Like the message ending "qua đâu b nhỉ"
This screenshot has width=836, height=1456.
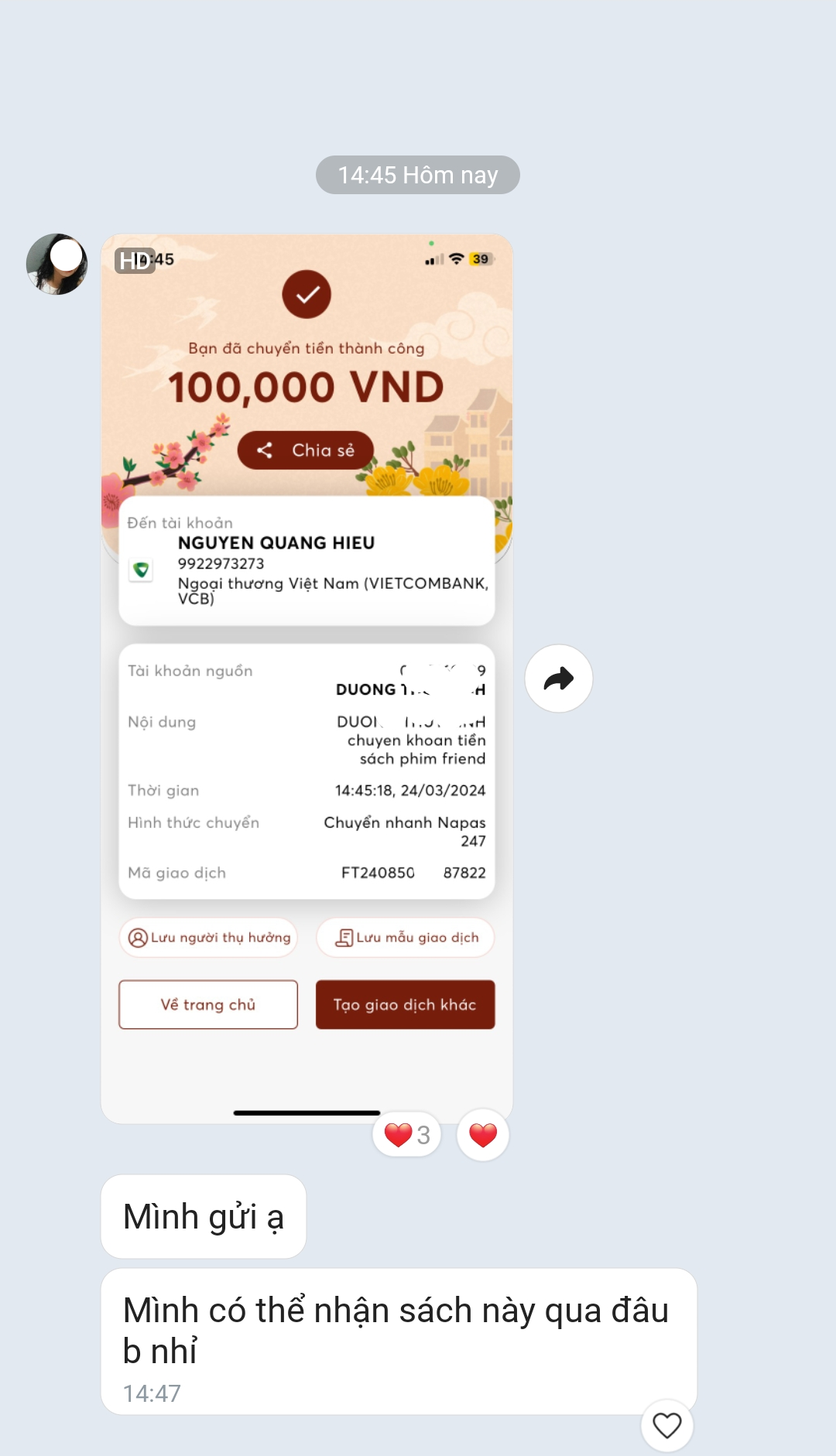[666, 1425]
